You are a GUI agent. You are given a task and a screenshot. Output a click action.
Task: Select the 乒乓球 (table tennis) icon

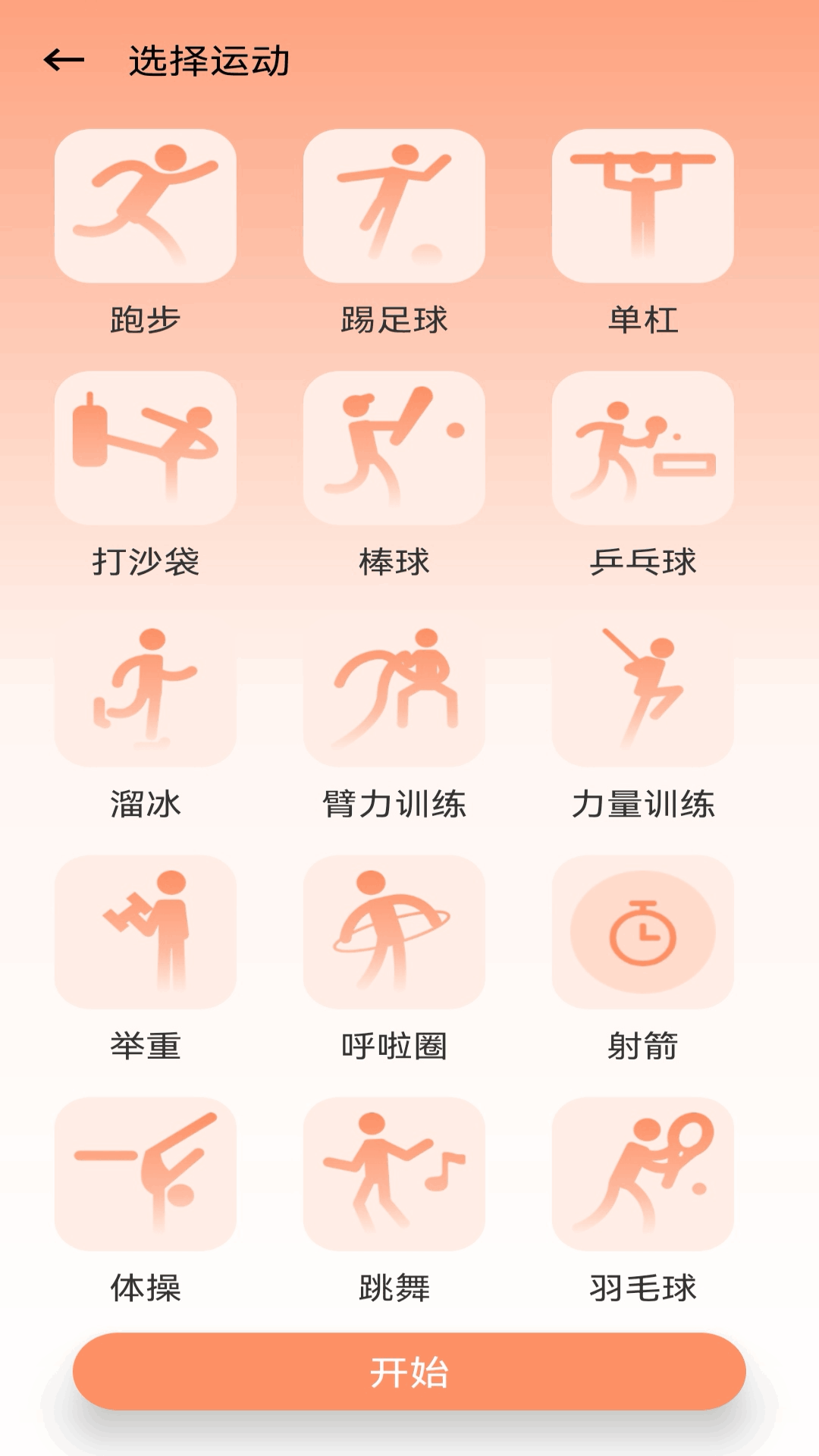(x=642, y=449)
